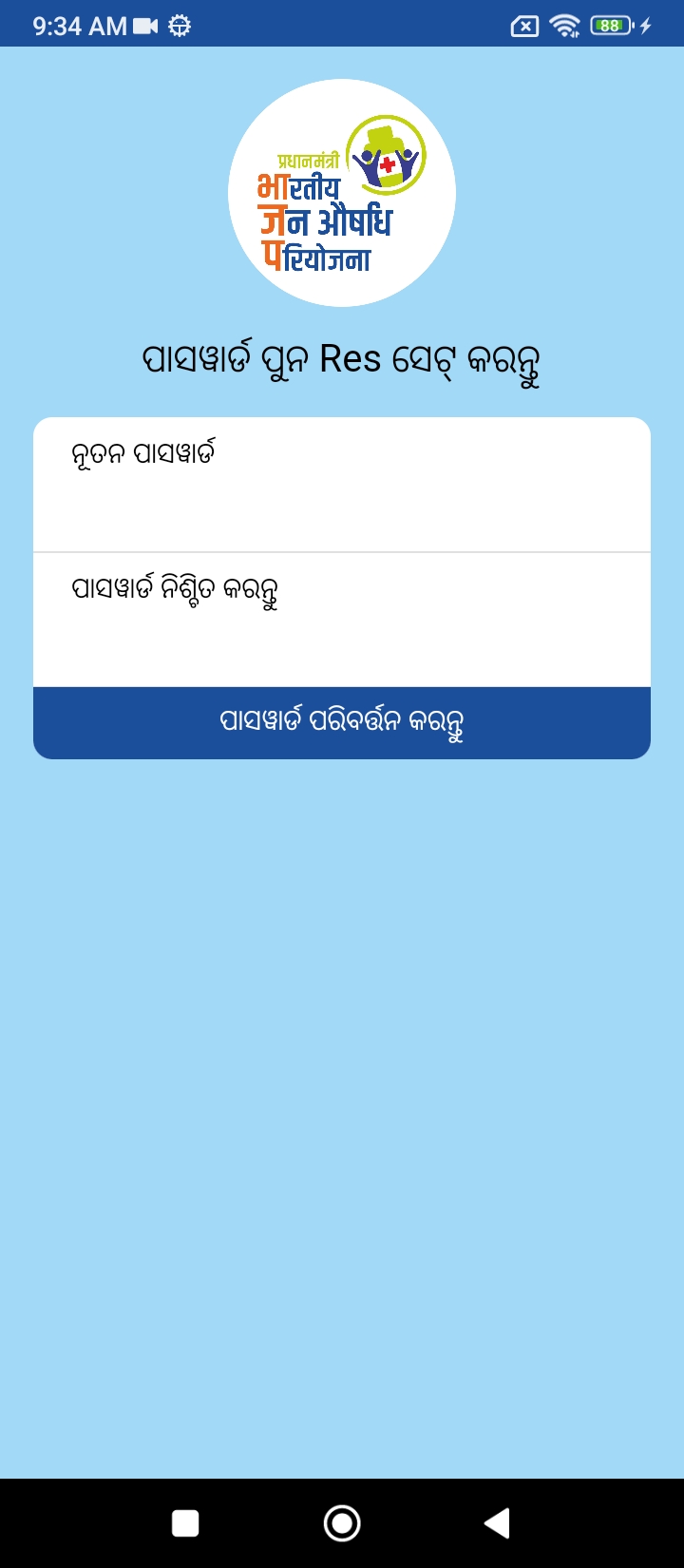
Task: Submit the change password button (ପାସୱାର୍ଡ ପରିବର୍ତ୍ତନ କରନ୍ତୁ)
Action: [342, 722]
